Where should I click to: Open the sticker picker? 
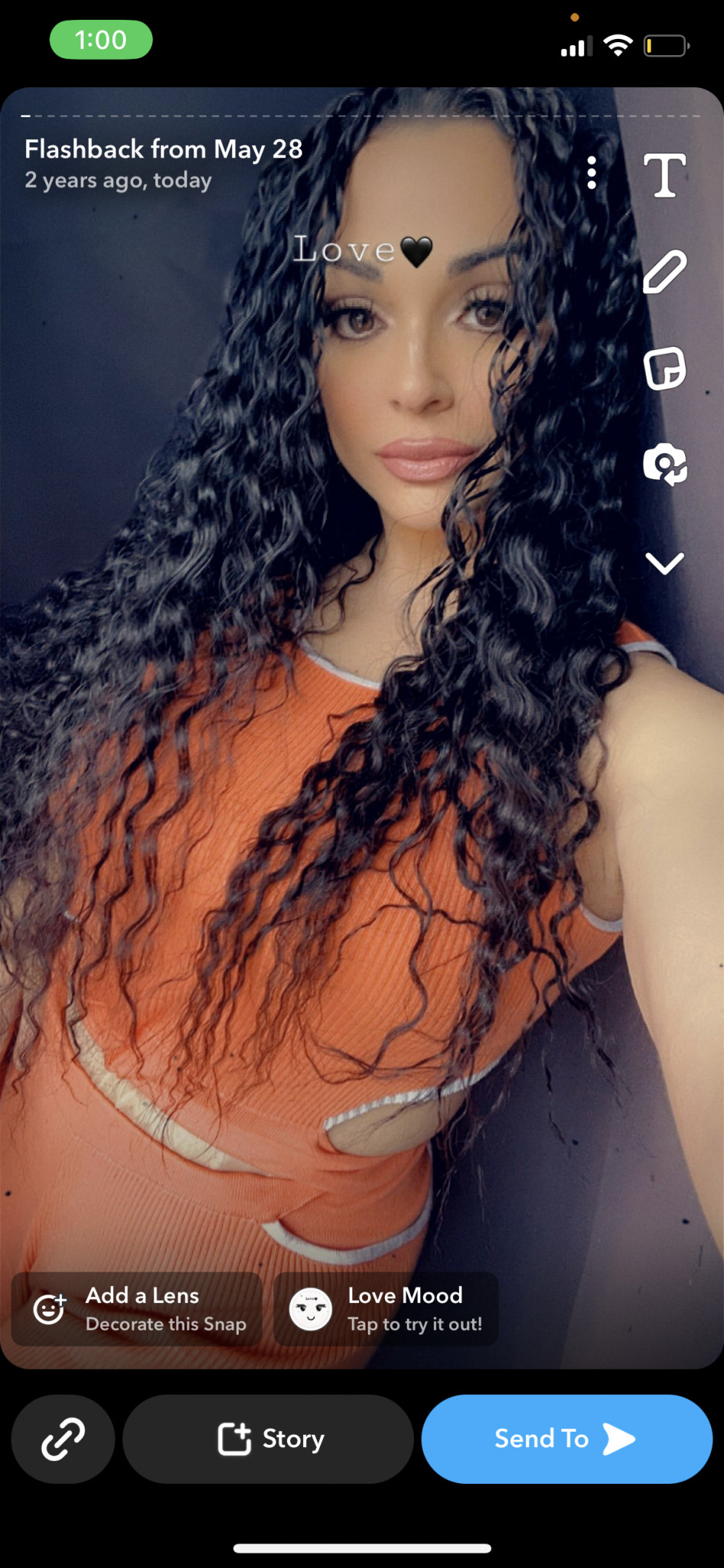(x=664, y=369)
